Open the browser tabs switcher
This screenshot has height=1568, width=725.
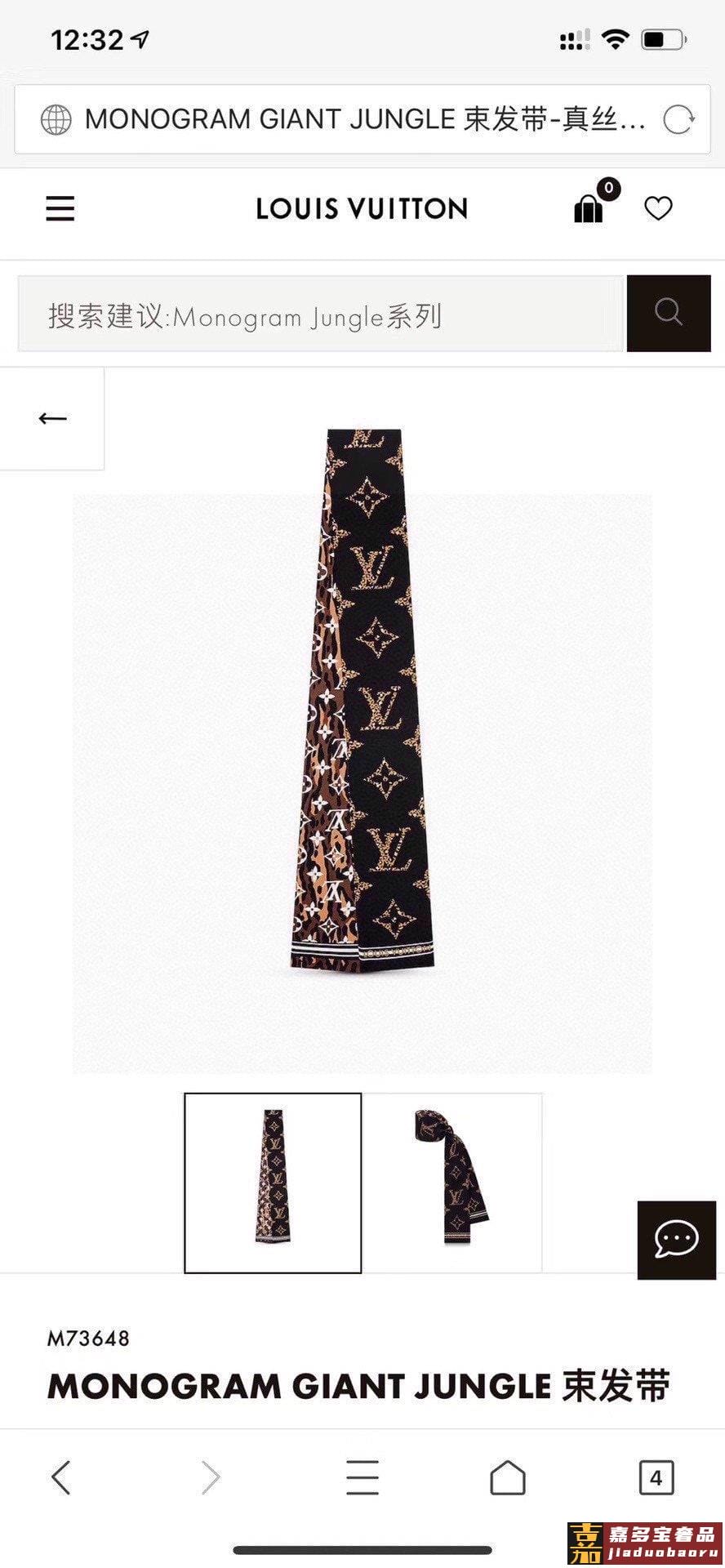pyautogui.click(x=656, y=1477)
